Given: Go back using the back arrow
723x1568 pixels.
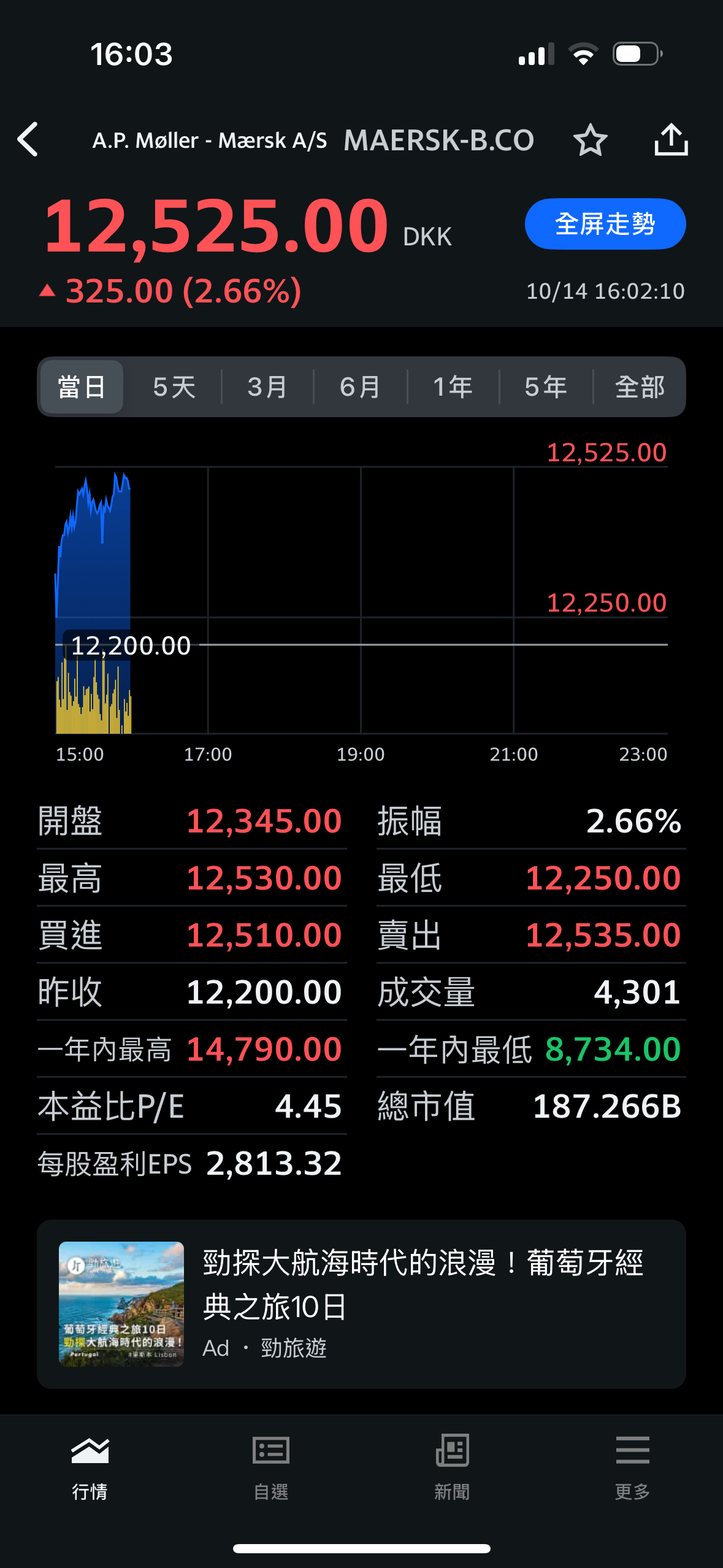Looking at the screenshot, I should (29, 140).
